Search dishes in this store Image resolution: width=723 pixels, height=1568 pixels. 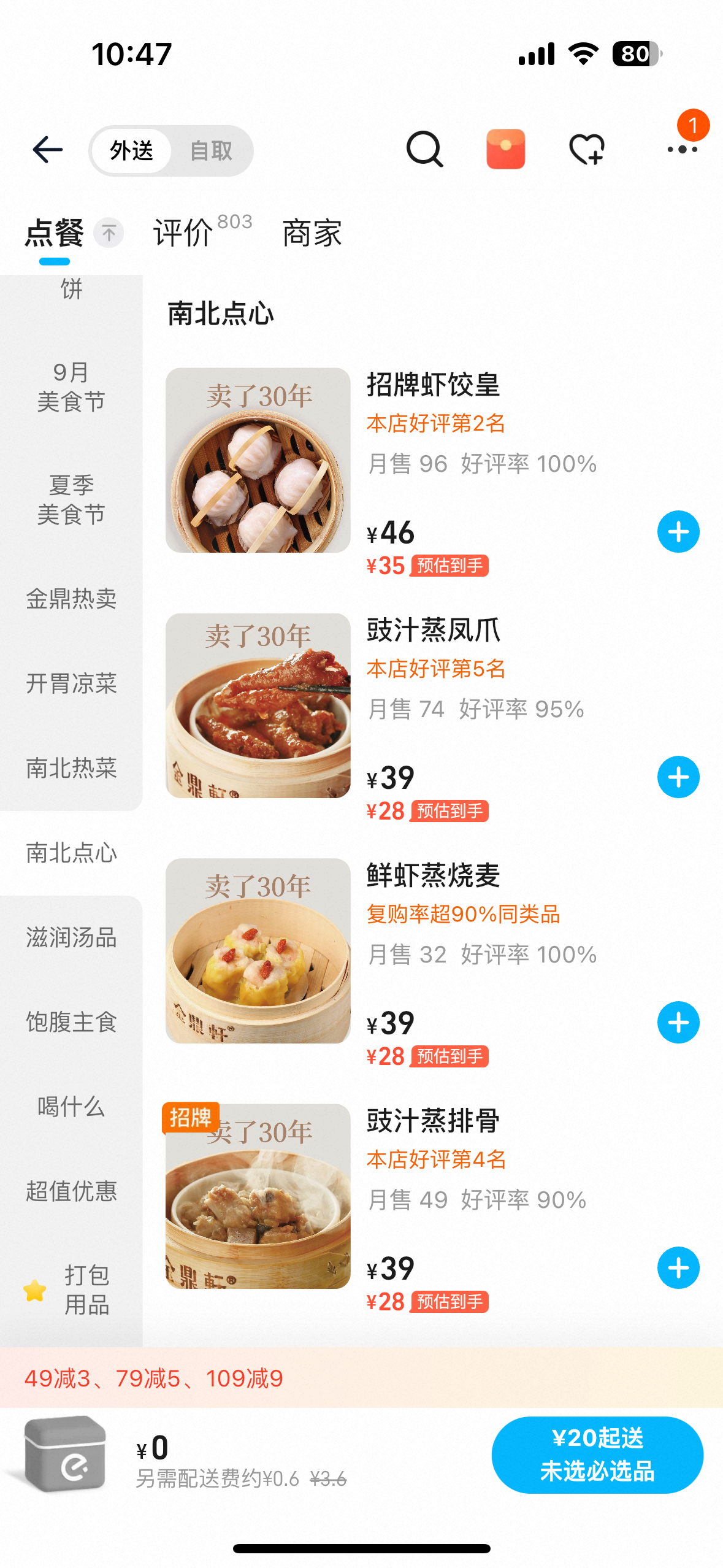click(x=424, y=149)
